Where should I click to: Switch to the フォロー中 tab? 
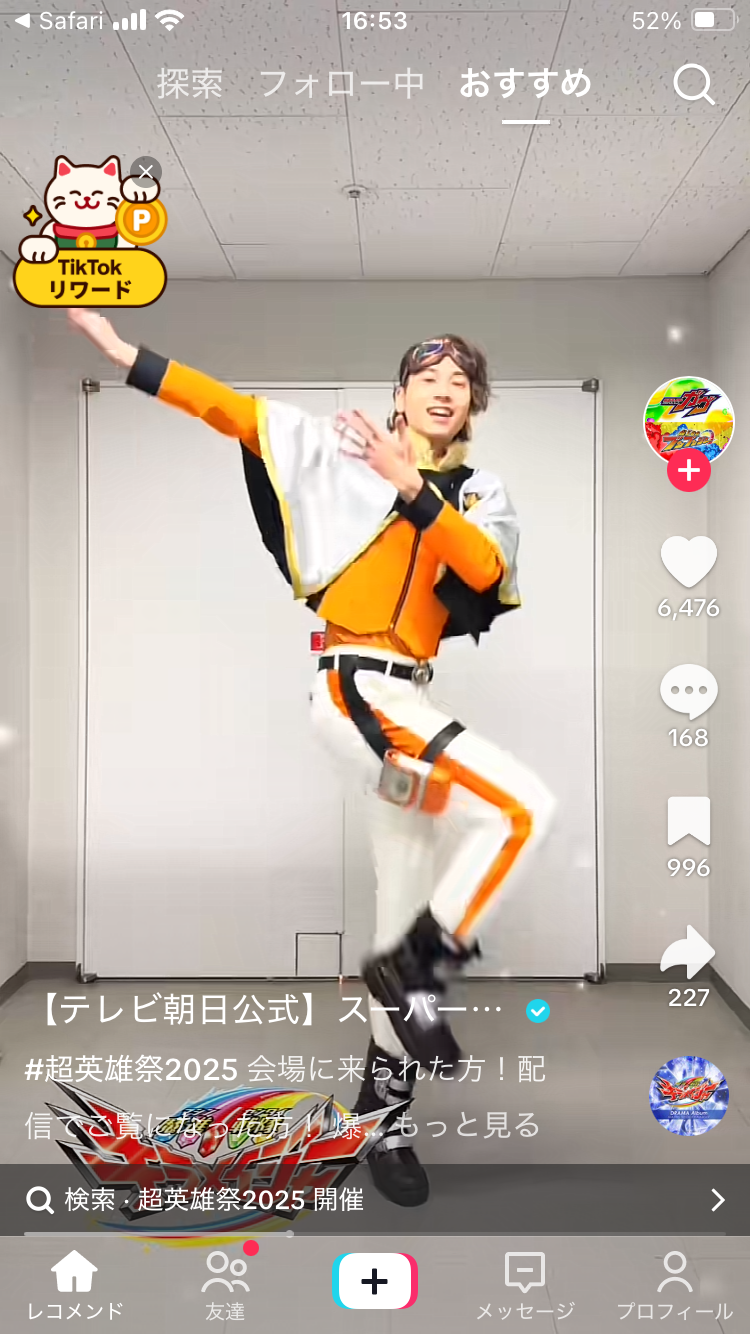342,84
